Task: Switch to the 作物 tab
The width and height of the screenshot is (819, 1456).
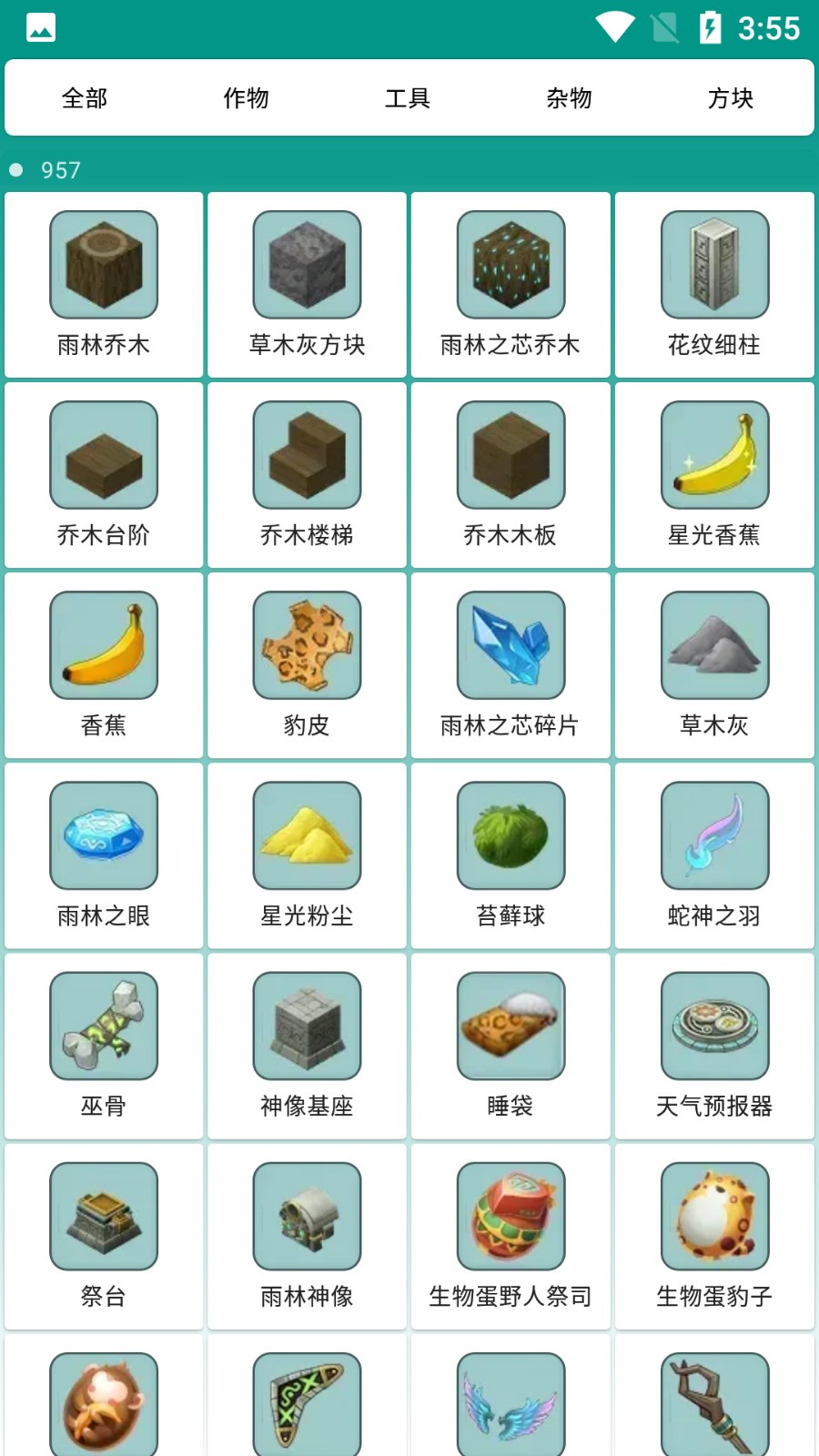Action: (x=246, y=98)
